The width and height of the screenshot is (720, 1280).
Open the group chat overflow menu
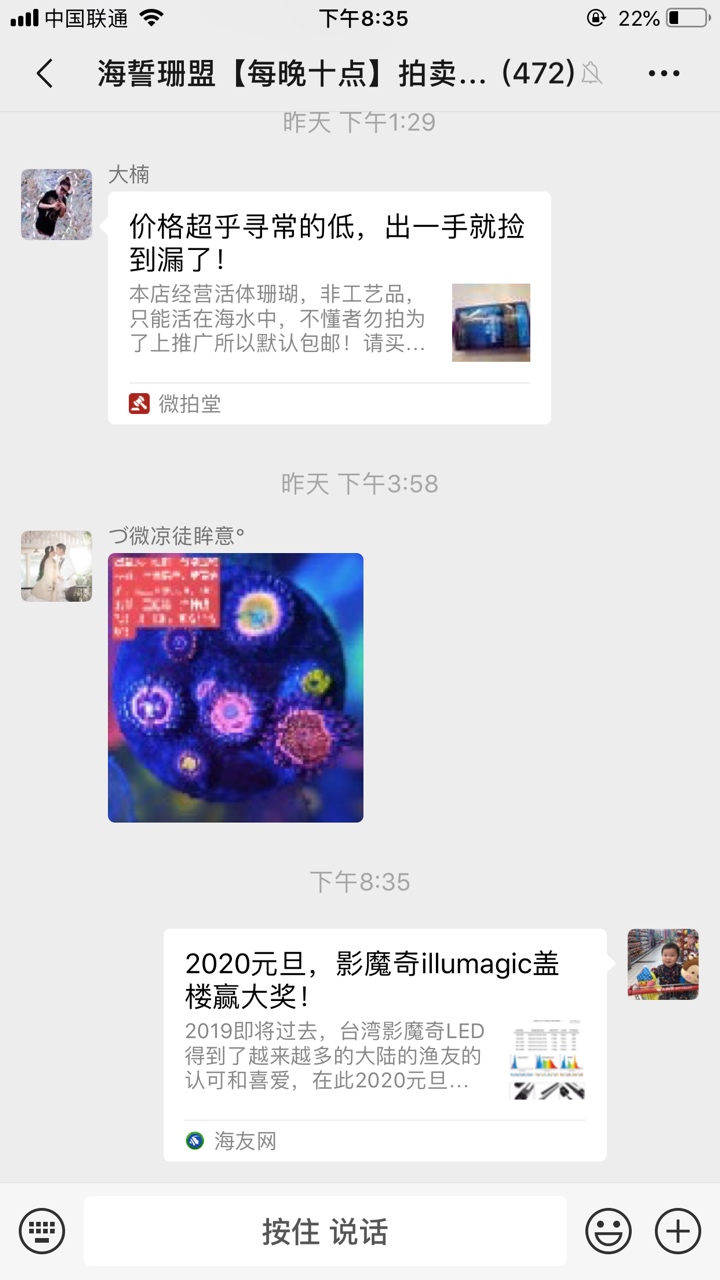664,73
